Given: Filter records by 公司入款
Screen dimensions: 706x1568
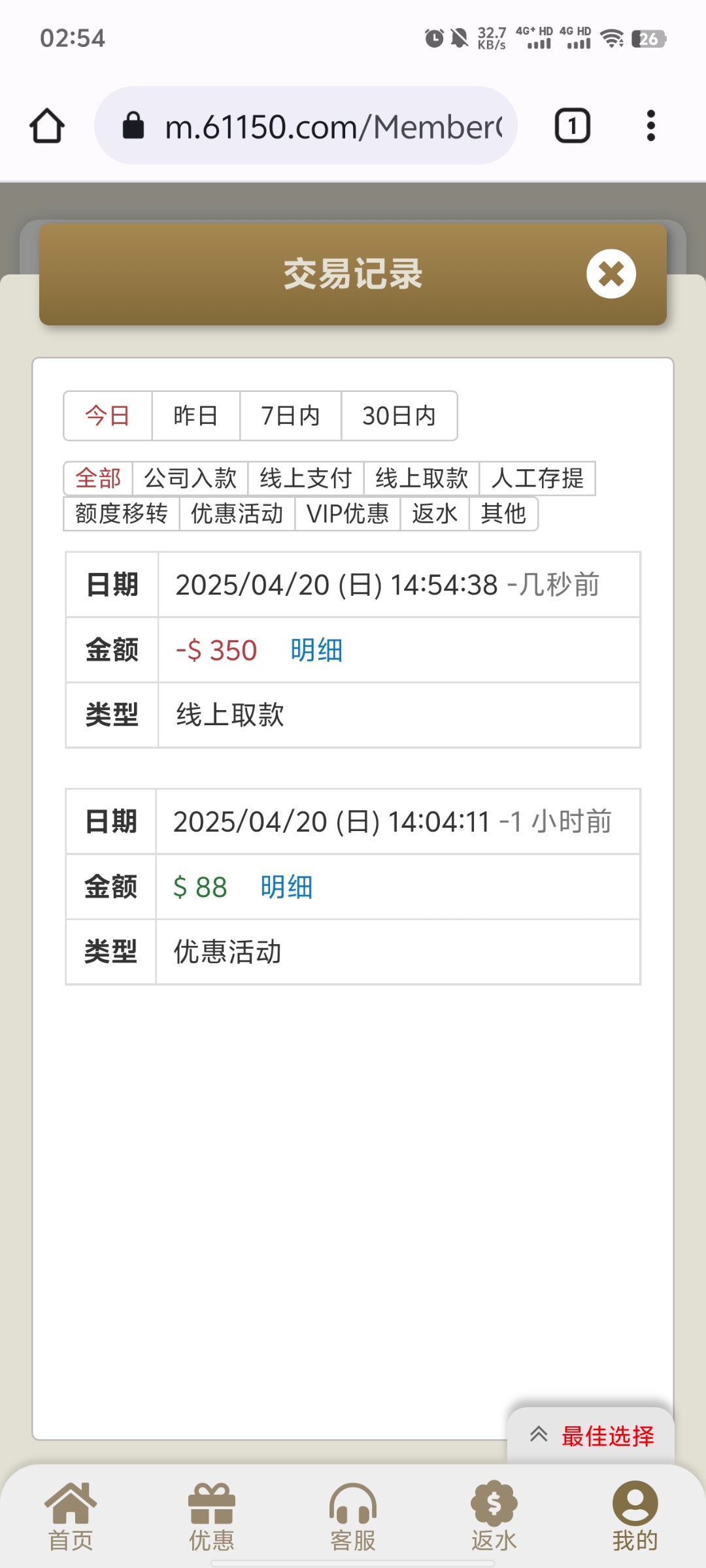Looking at the screenshot, I should tap(190, 478).
